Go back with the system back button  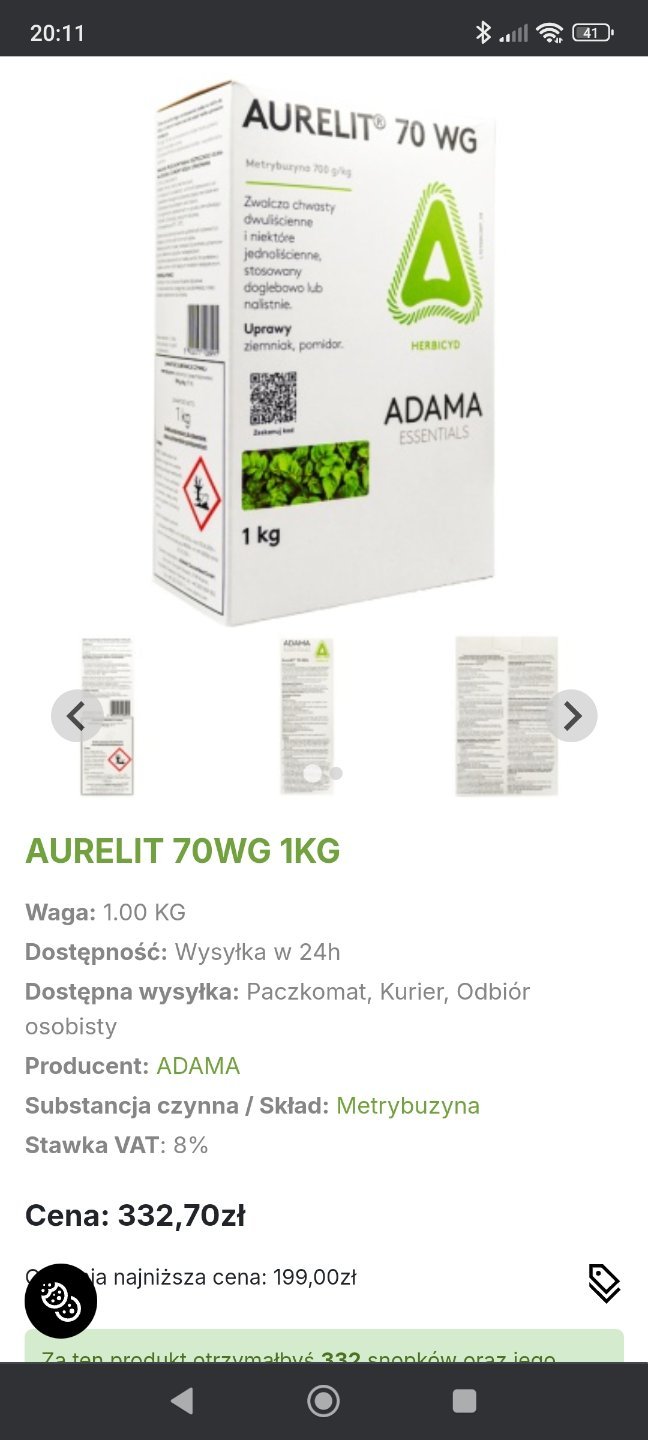182,1401
